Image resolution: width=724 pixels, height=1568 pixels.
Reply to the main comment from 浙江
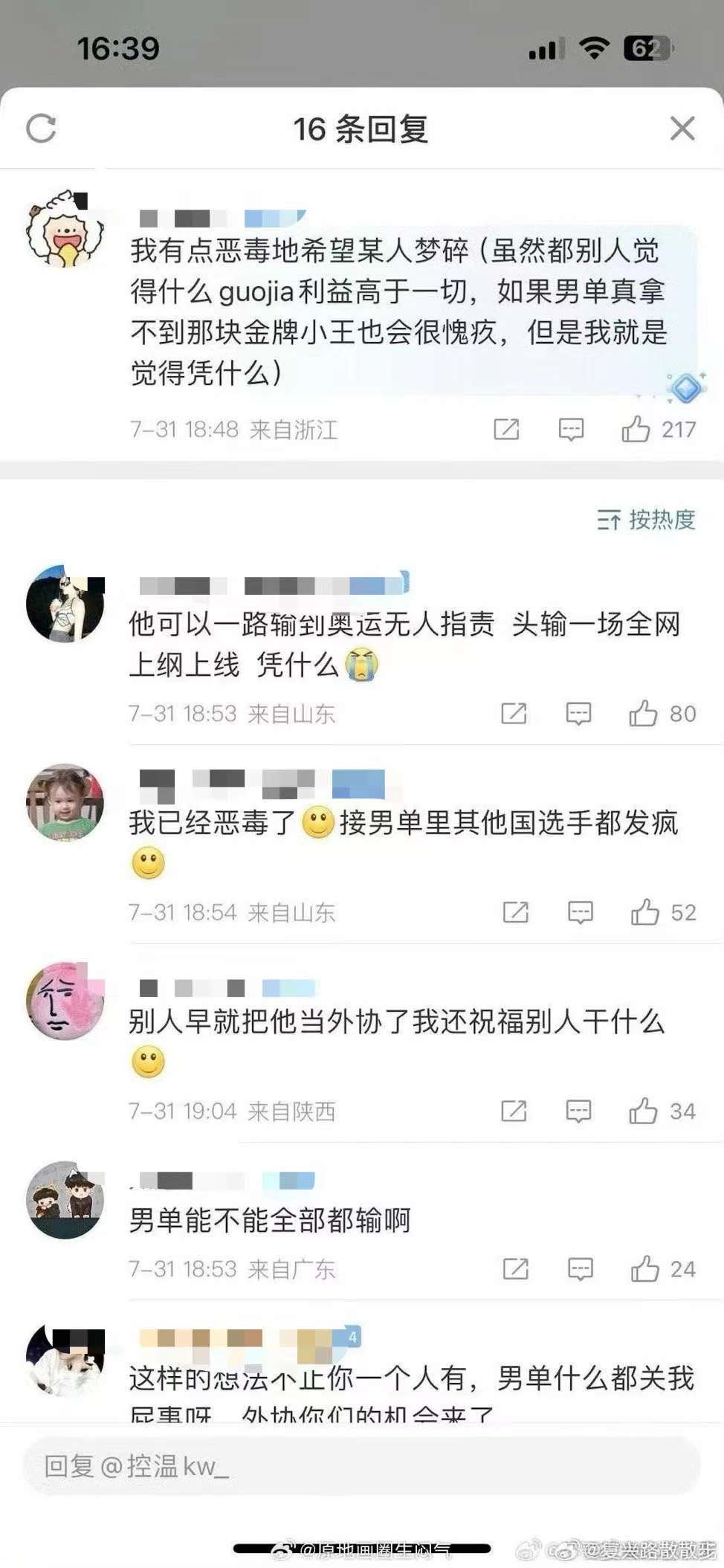(x=571, y=429)
